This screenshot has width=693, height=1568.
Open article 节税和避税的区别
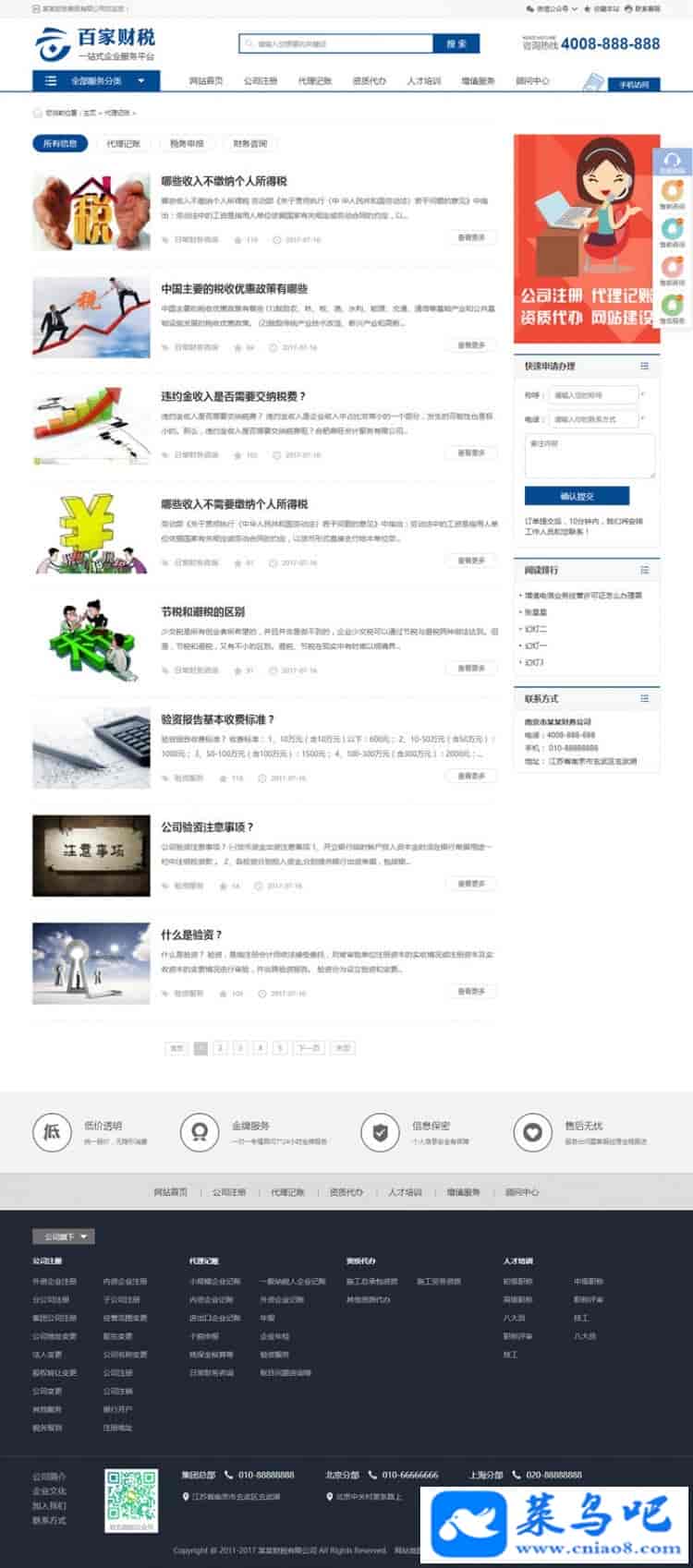pos(202,611)
